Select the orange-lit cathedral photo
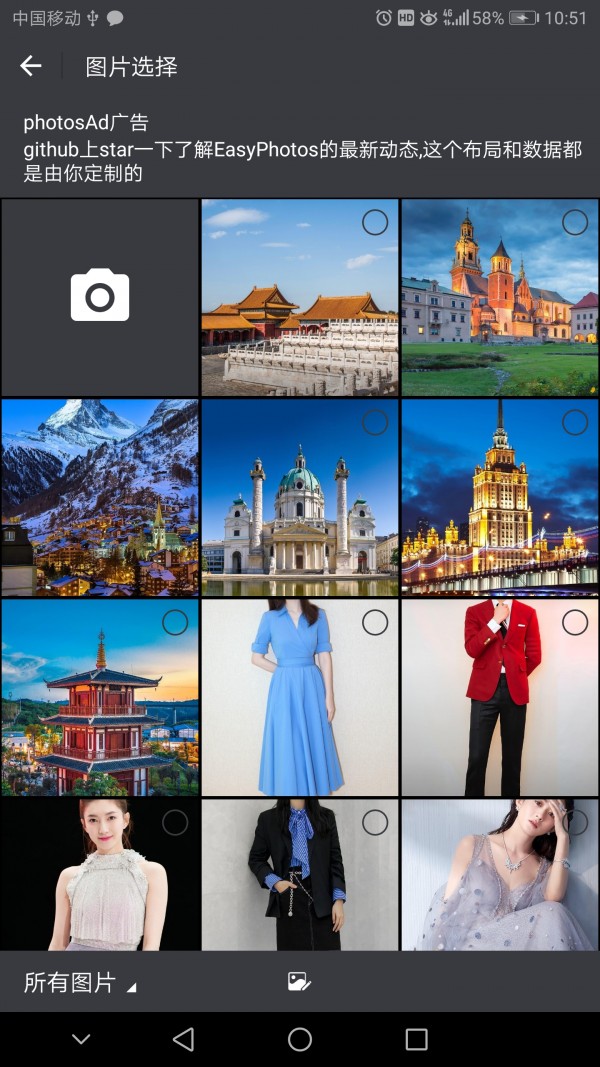The image size is (600, 1067). pyautogui.click(x=575, y=222)
